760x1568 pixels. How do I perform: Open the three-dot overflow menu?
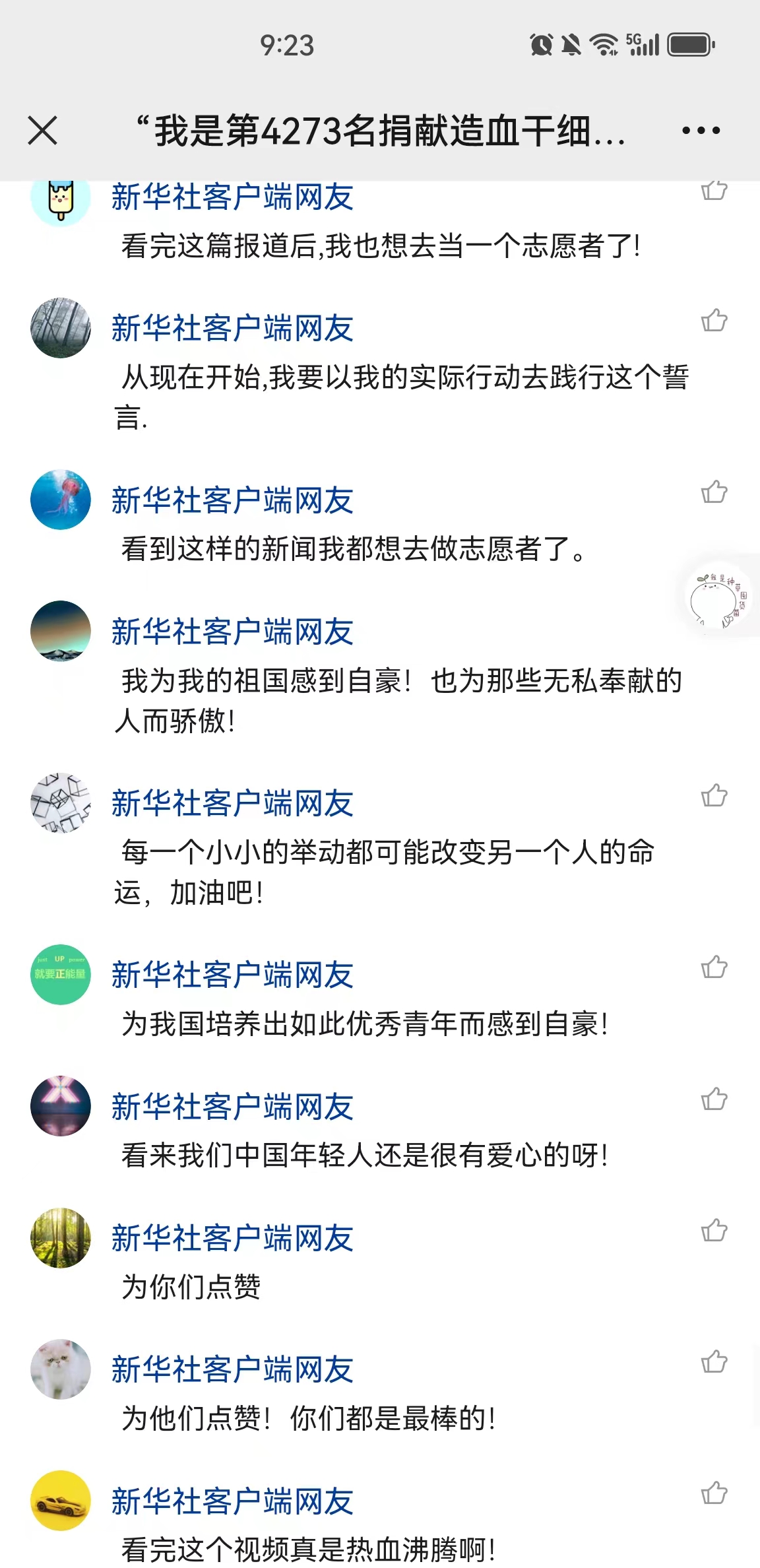pyautogui.click(x=701, y=131)
